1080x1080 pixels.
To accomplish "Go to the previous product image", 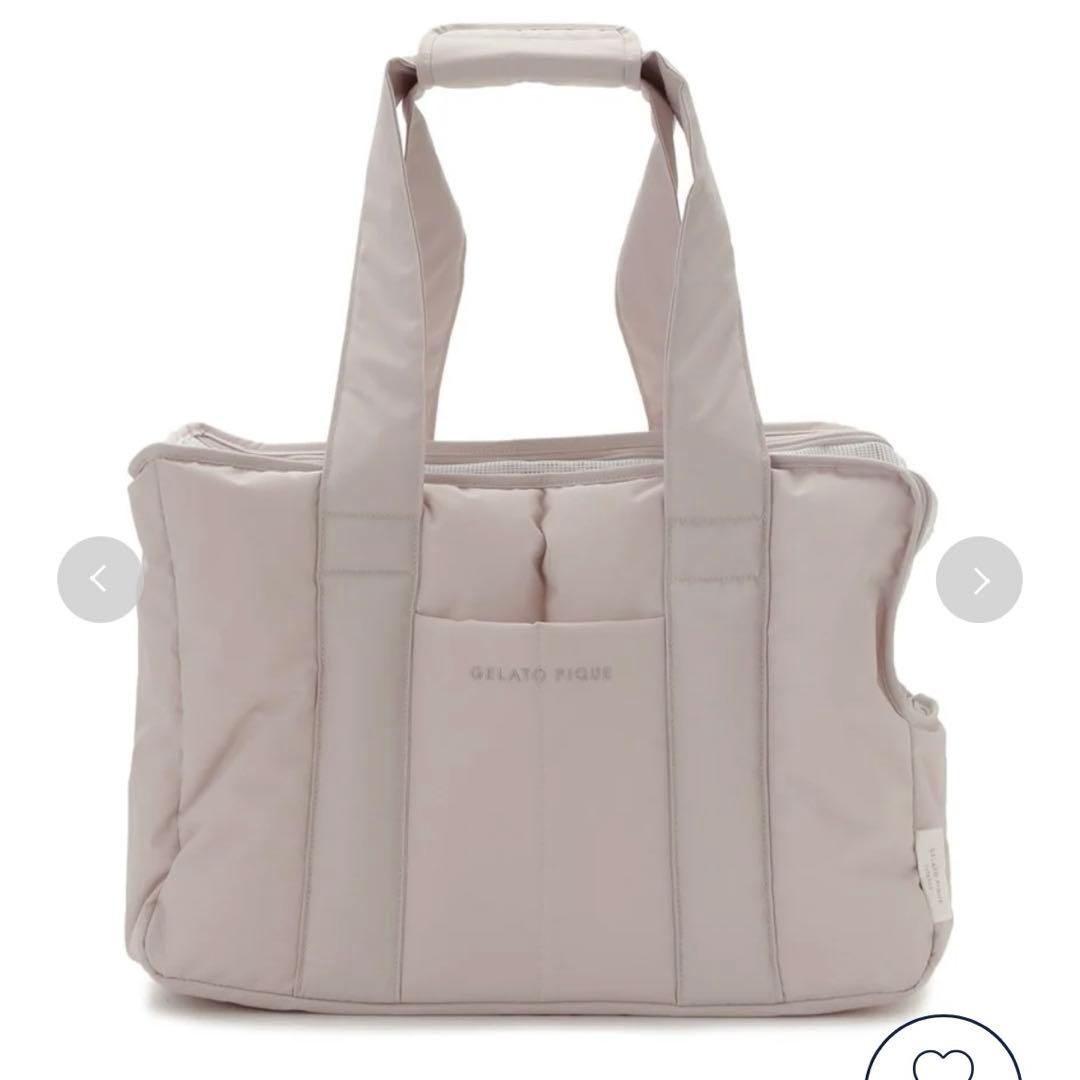I will (99, 579).
